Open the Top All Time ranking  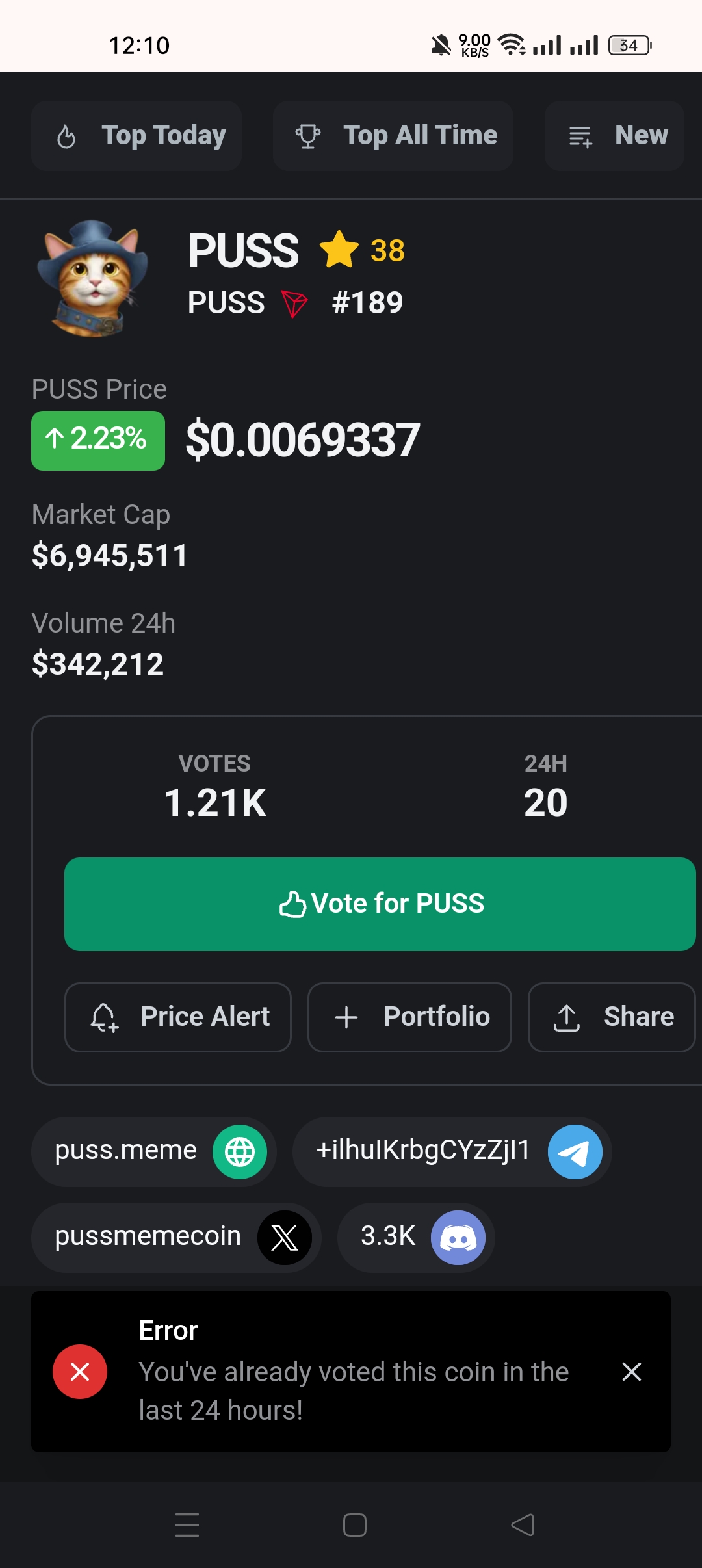(393, 136)
